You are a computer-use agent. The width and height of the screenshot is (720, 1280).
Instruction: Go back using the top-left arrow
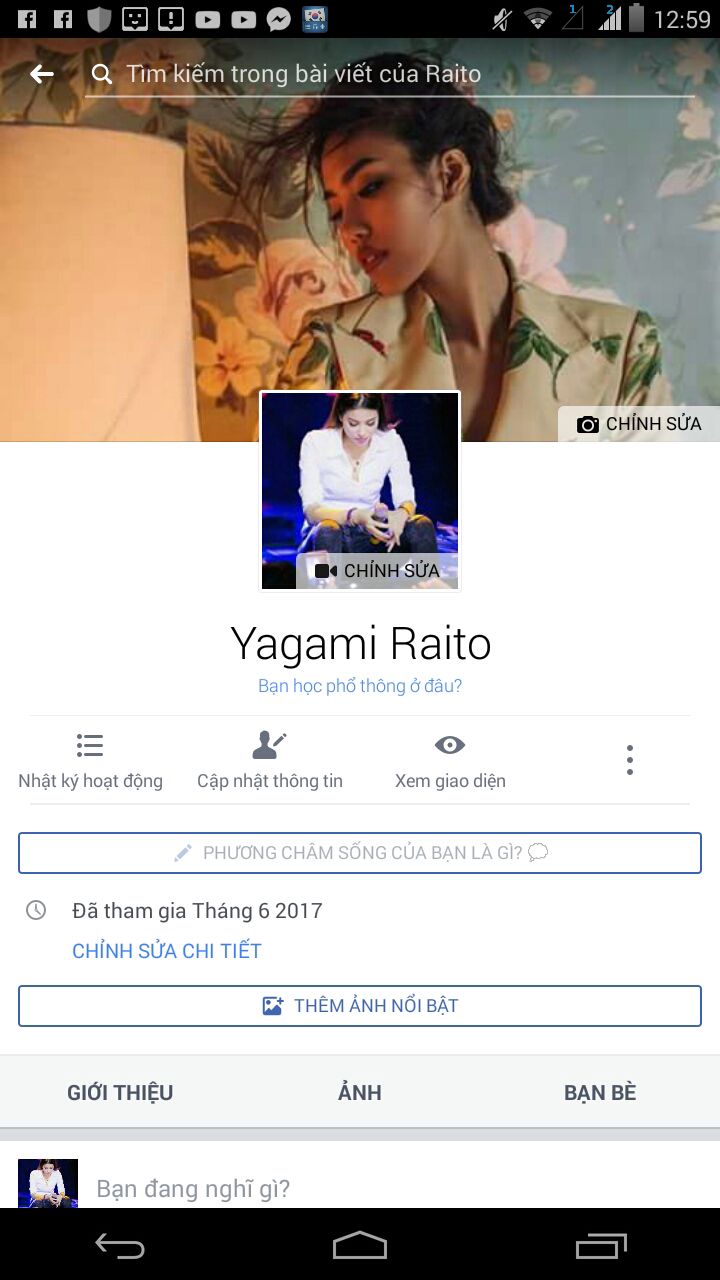41,74
